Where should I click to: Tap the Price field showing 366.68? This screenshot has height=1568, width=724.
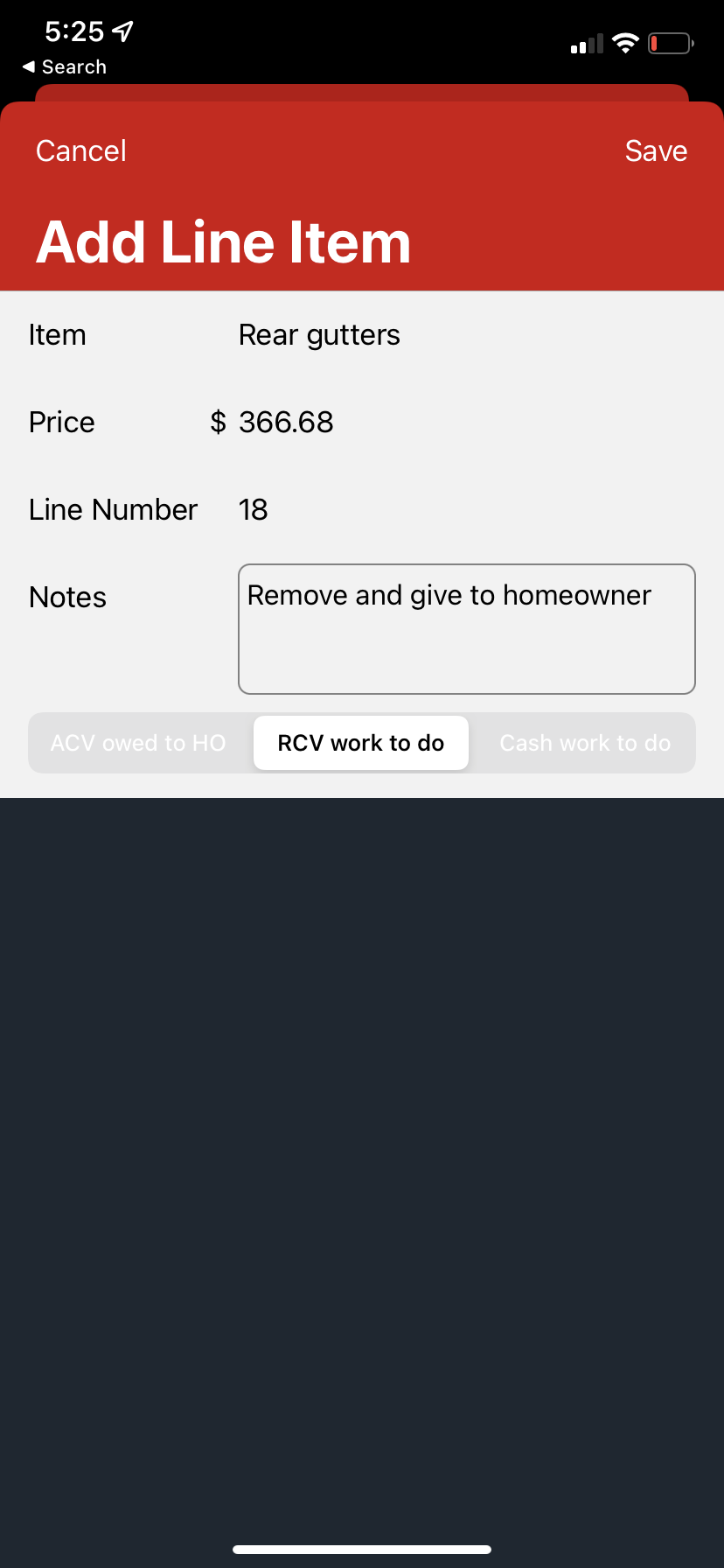pyautogui.click(x=466, y=423)
